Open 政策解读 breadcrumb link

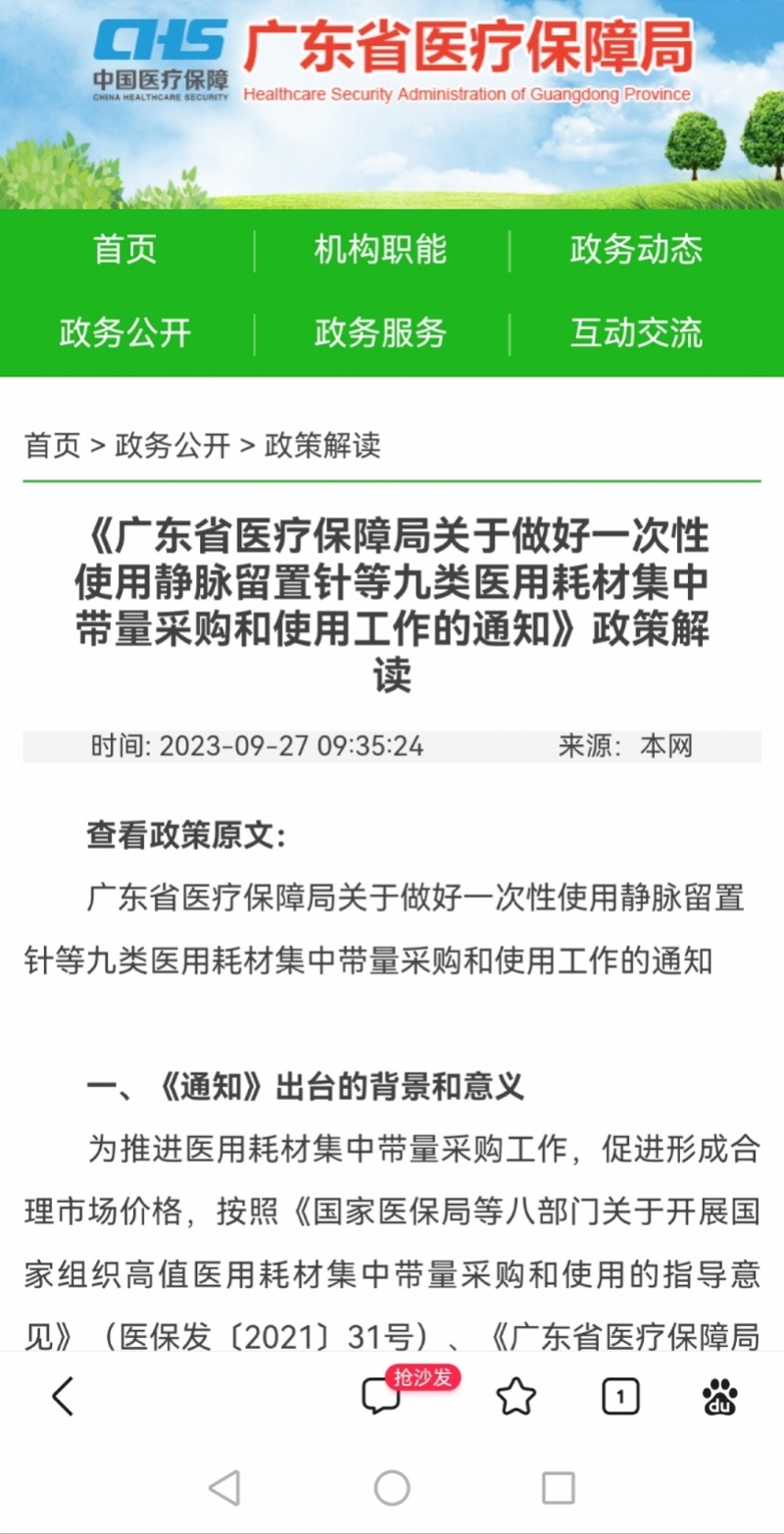coord(322,446)
